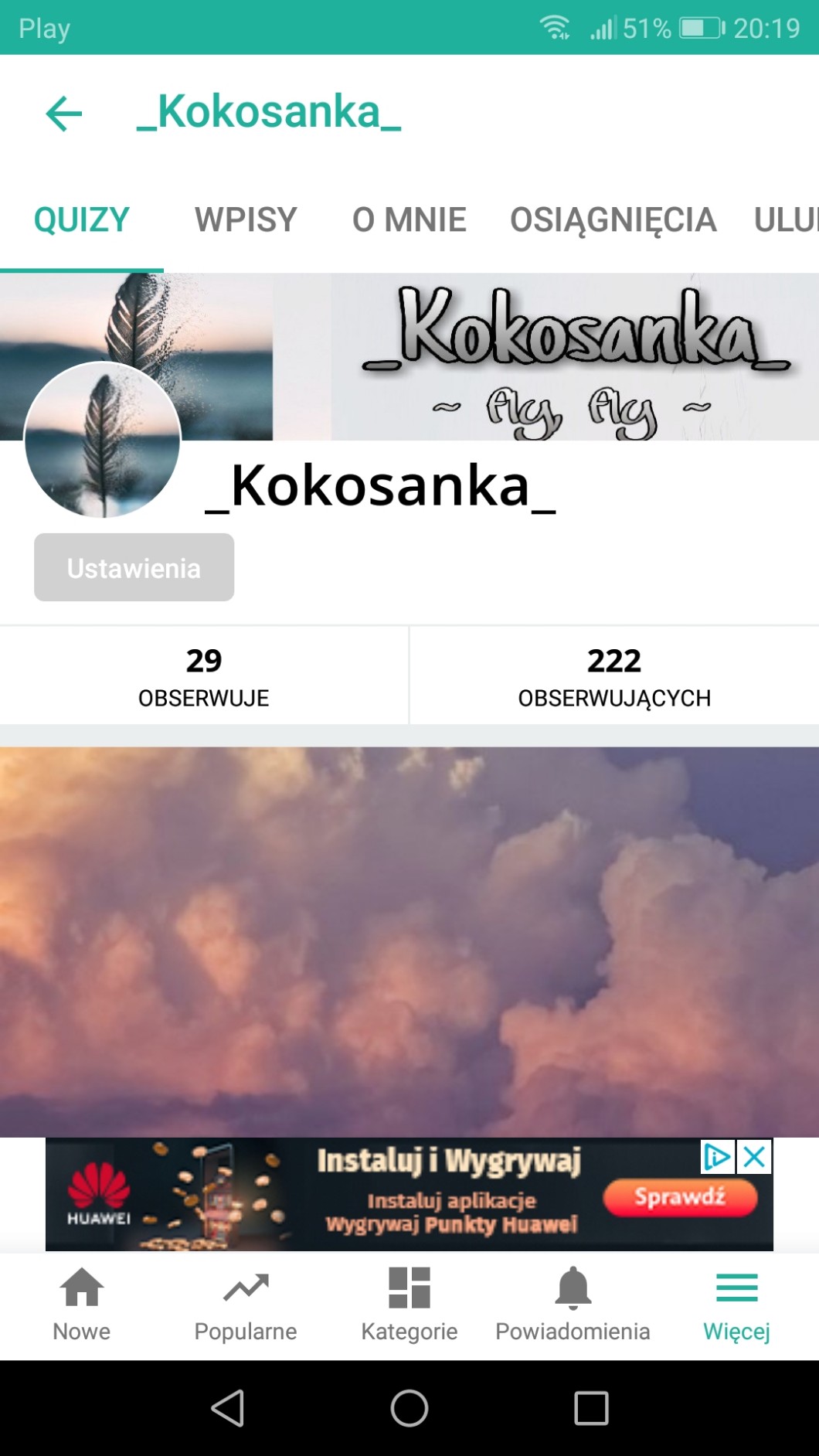The image size is (819, 1456).
Task: Open Powiadomienia notifications
Action: point(573,1305)
